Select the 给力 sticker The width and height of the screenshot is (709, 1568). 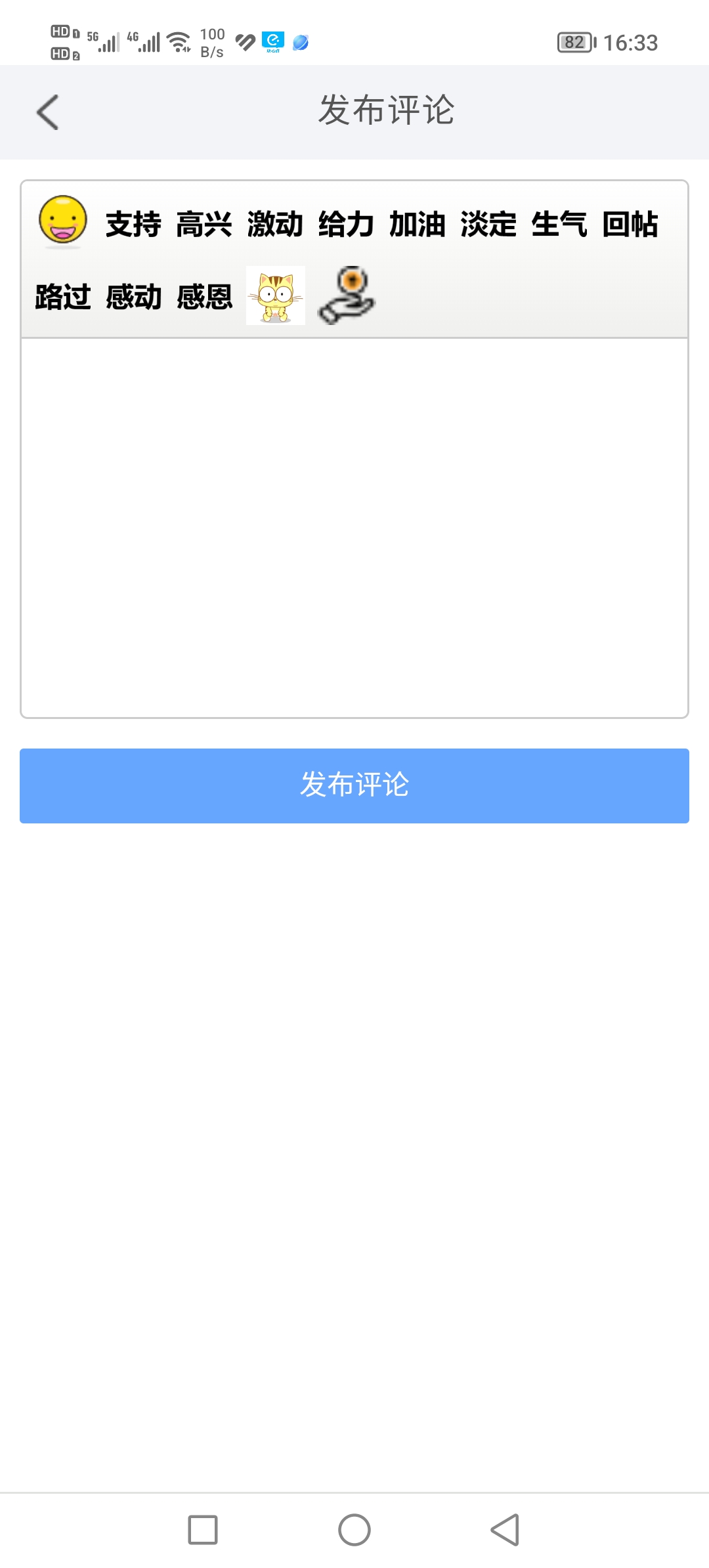coord(346,225)
